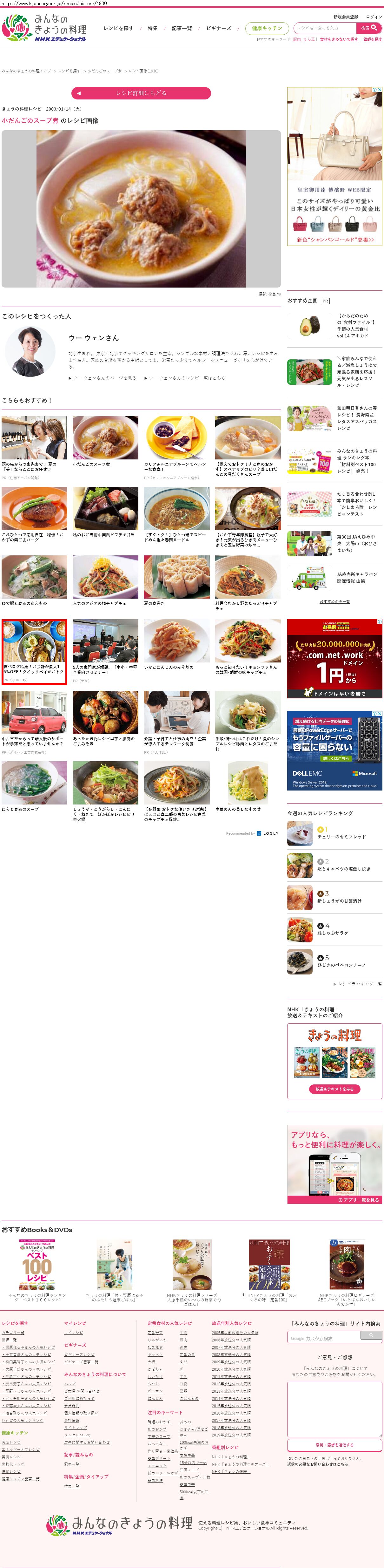
Task: Open ウー ウェンさんのページを見る link
Action: (x=104, y=378)
